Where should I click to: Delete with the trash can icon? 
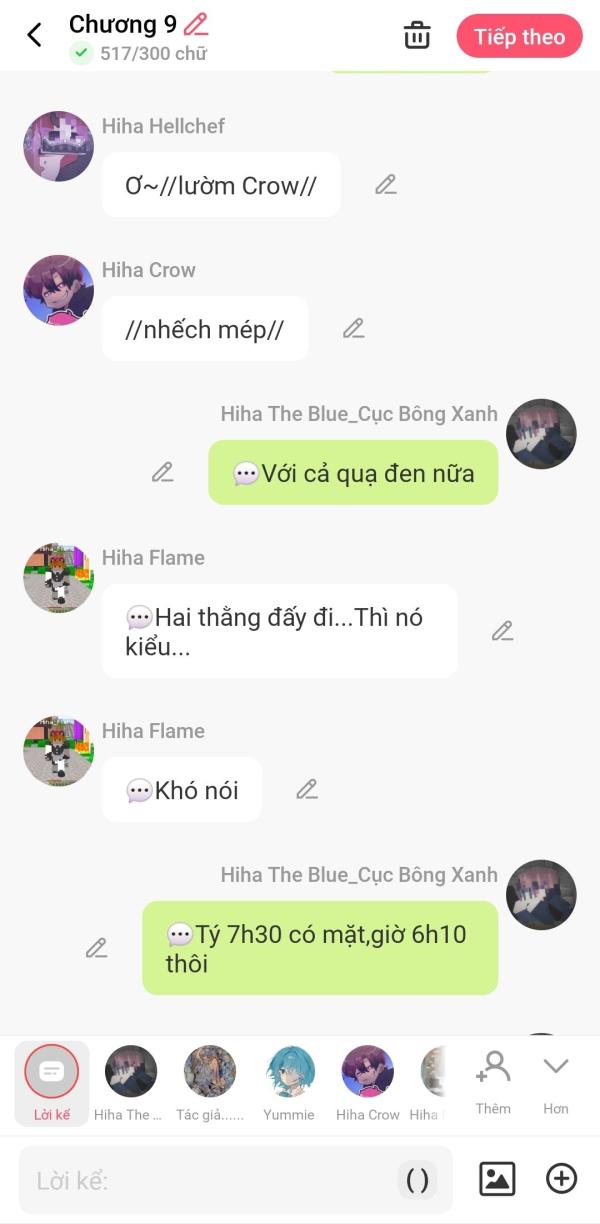click(x=417, y=35)
